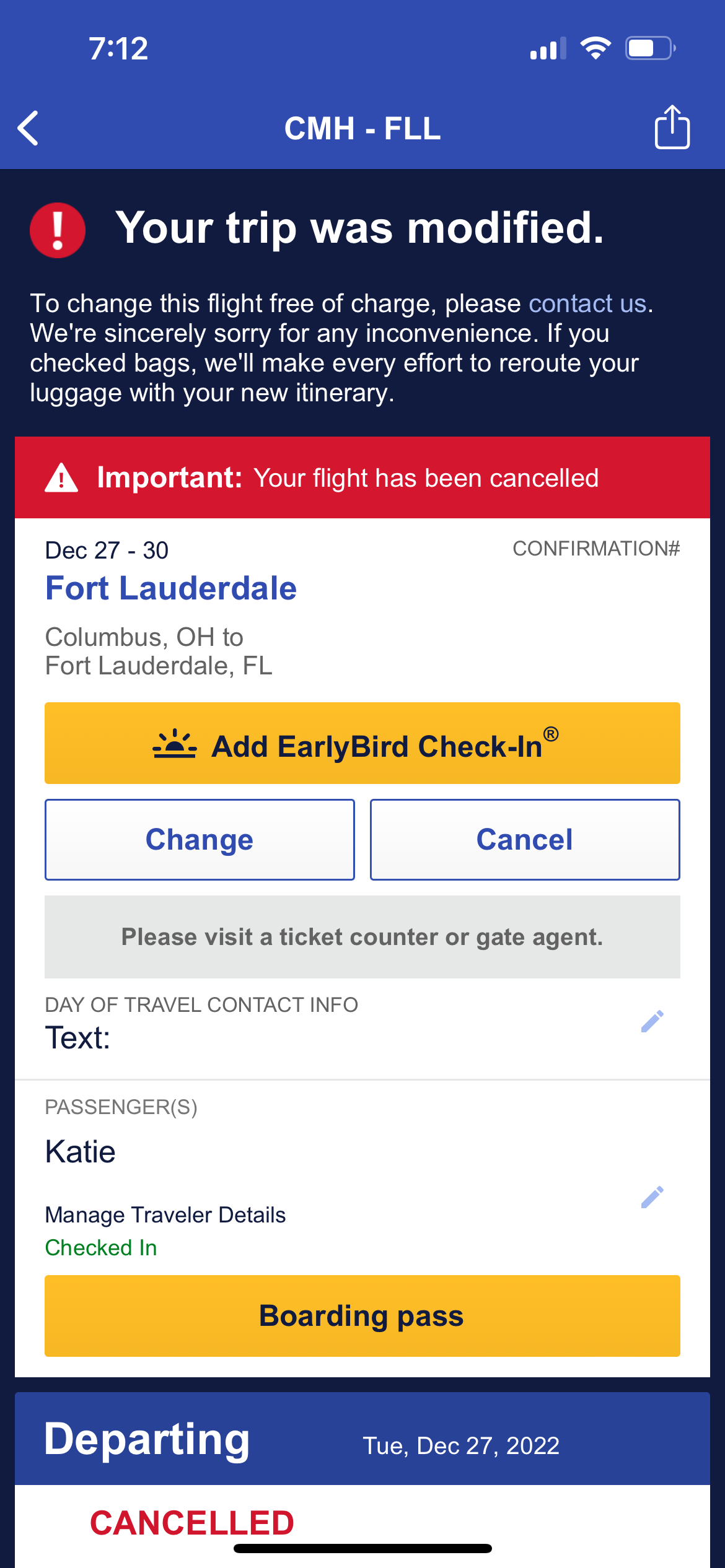Image resolution: width=725 pixels, height=1568 pixels.
Task: Tap Change to modify the flight
Action: coord(200,840)
